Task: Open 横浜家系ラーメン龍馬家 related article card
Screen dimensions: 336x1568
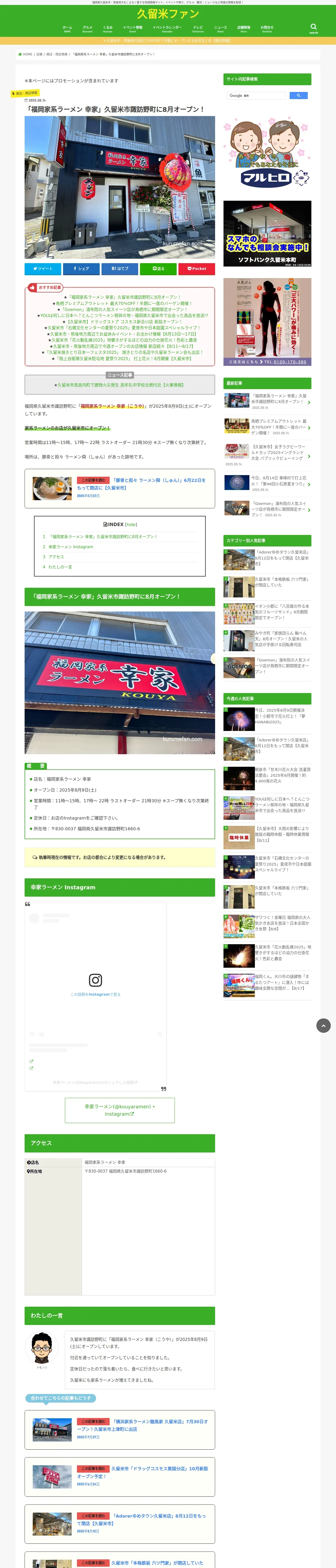Action: point(120,1429)
